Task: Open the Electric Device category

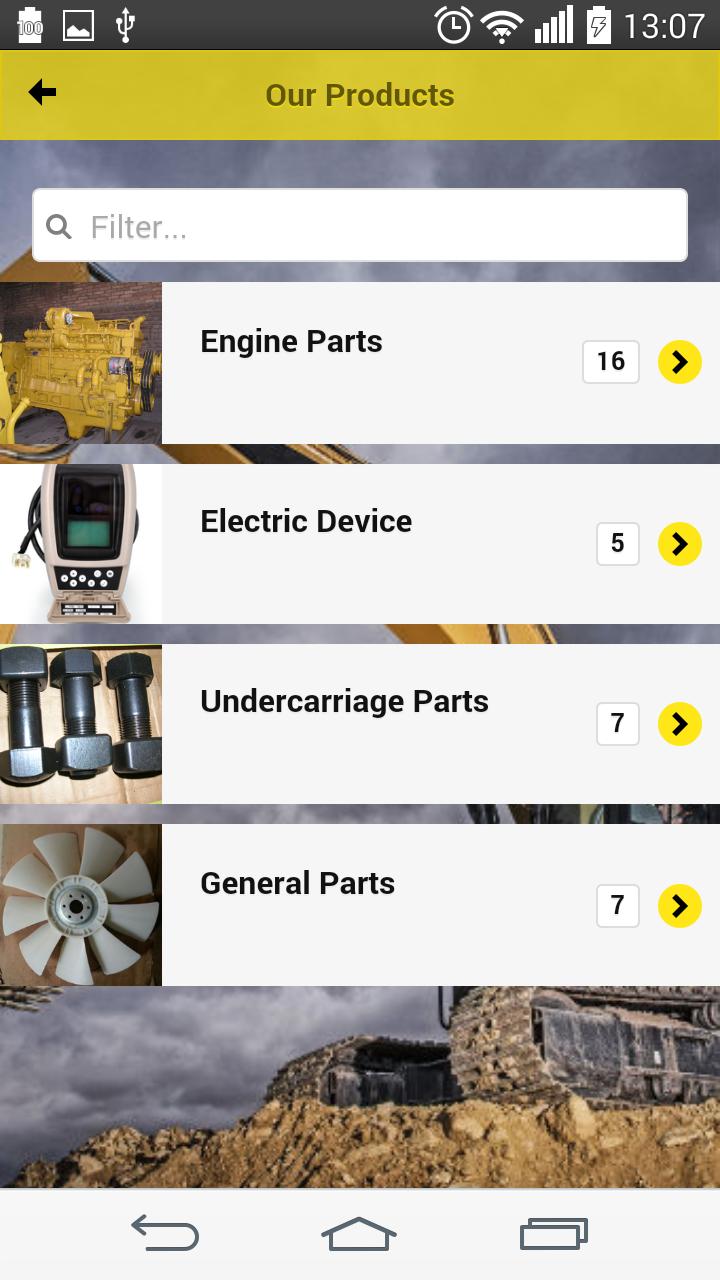Action: (306, 521)
